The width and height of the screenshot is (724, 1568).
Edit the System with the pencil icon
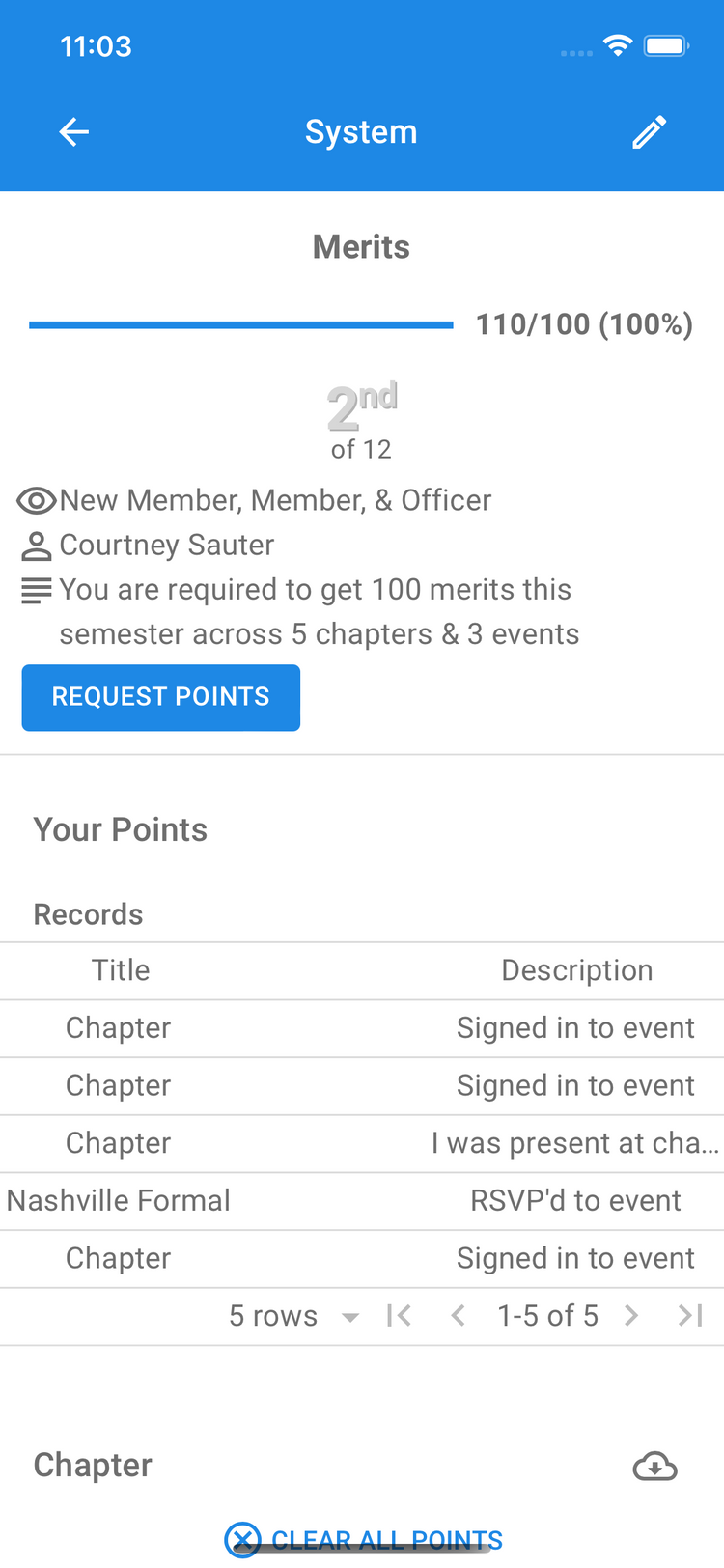650,132
